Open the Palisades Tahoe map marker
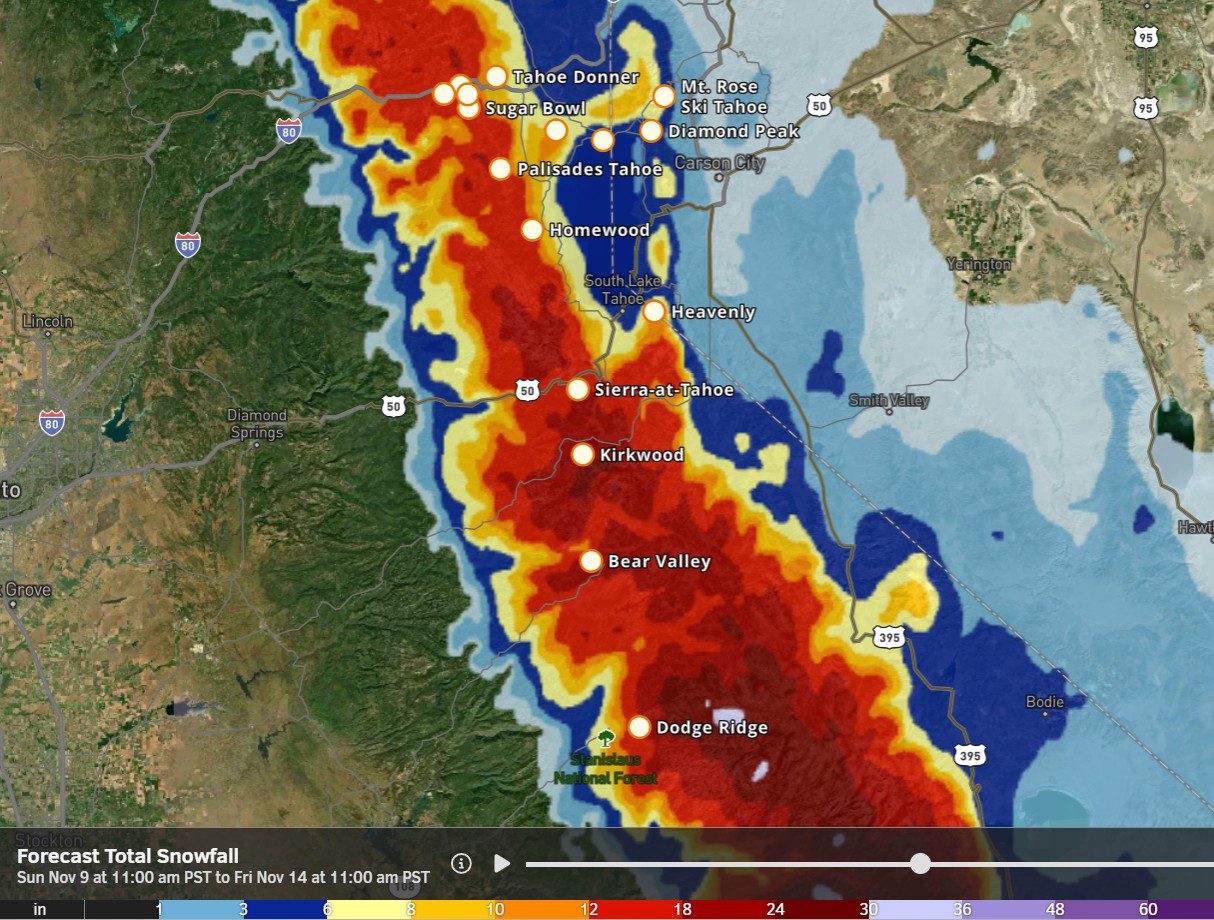 (500, 169)
